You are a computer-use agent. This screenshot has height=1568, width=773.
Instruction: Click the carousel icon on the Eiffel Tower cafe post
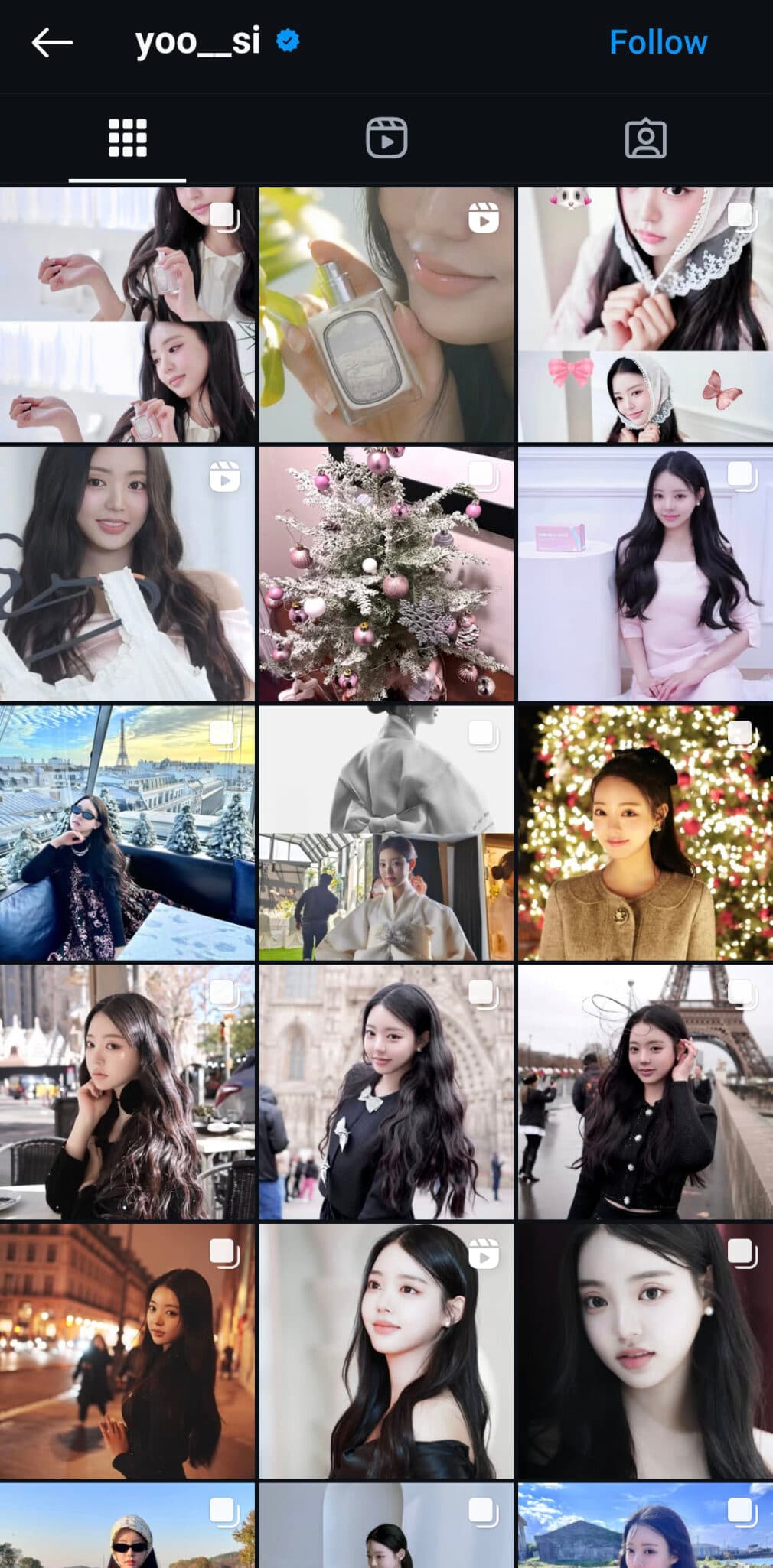click(224, 734)
